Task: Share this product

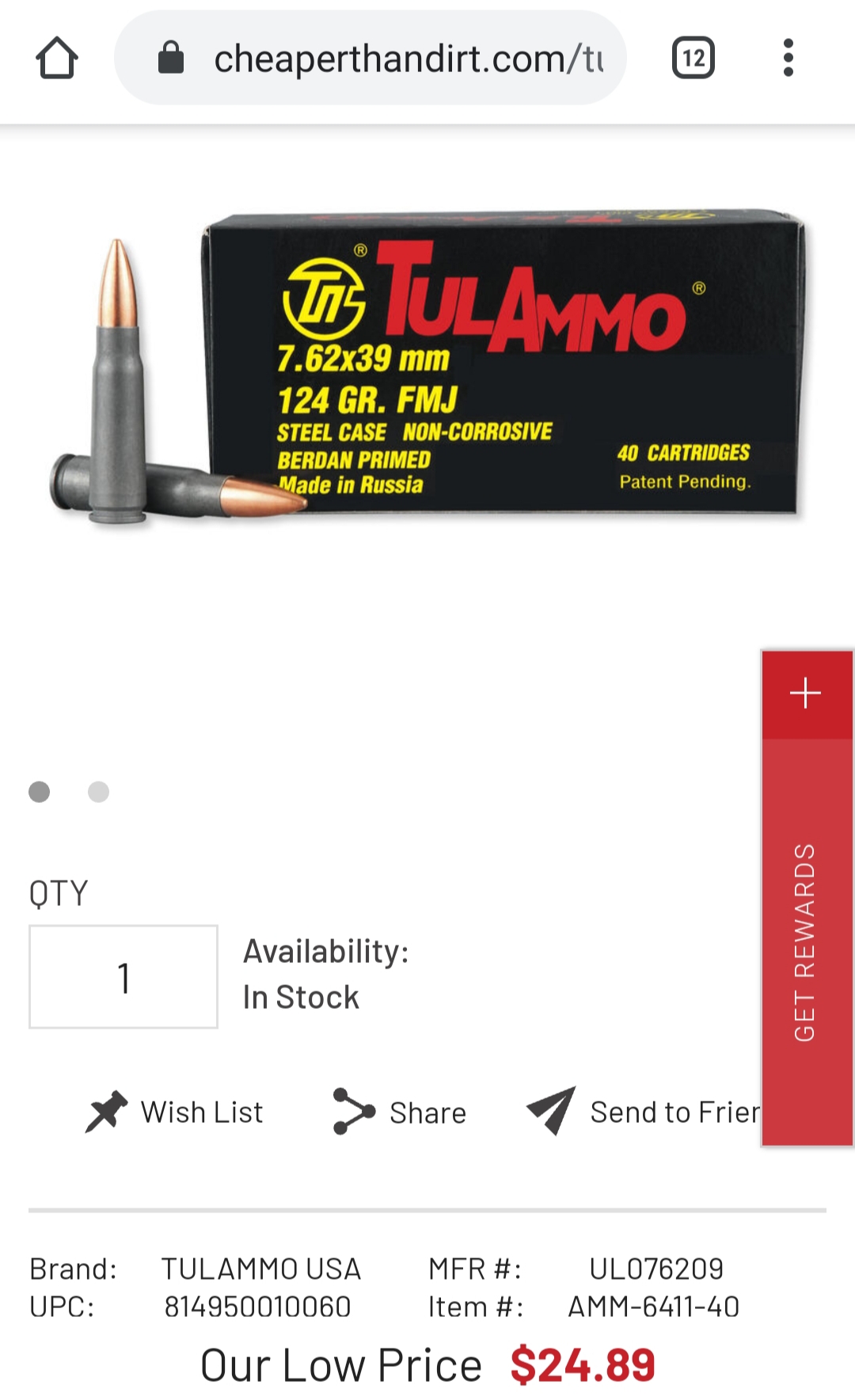Action: pos(400,1112)
